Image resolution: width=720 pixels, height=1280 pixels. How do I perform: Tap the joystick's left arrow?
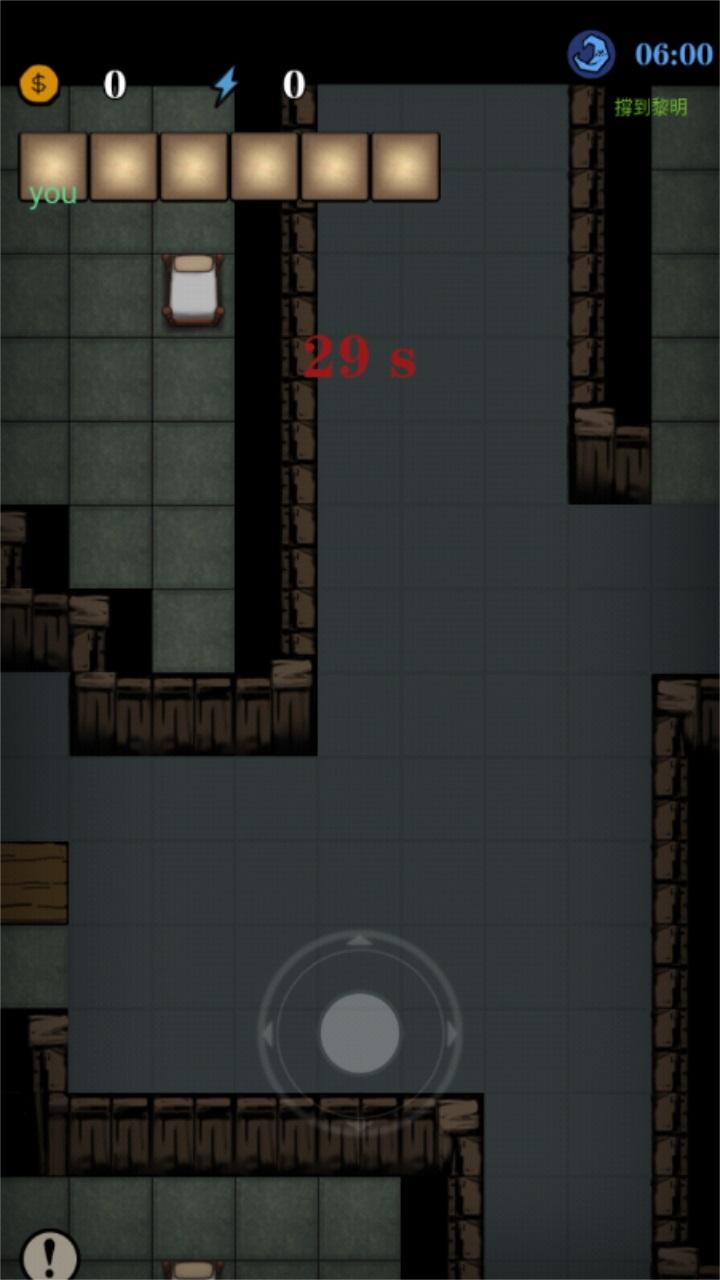(x=268, y=1034)
